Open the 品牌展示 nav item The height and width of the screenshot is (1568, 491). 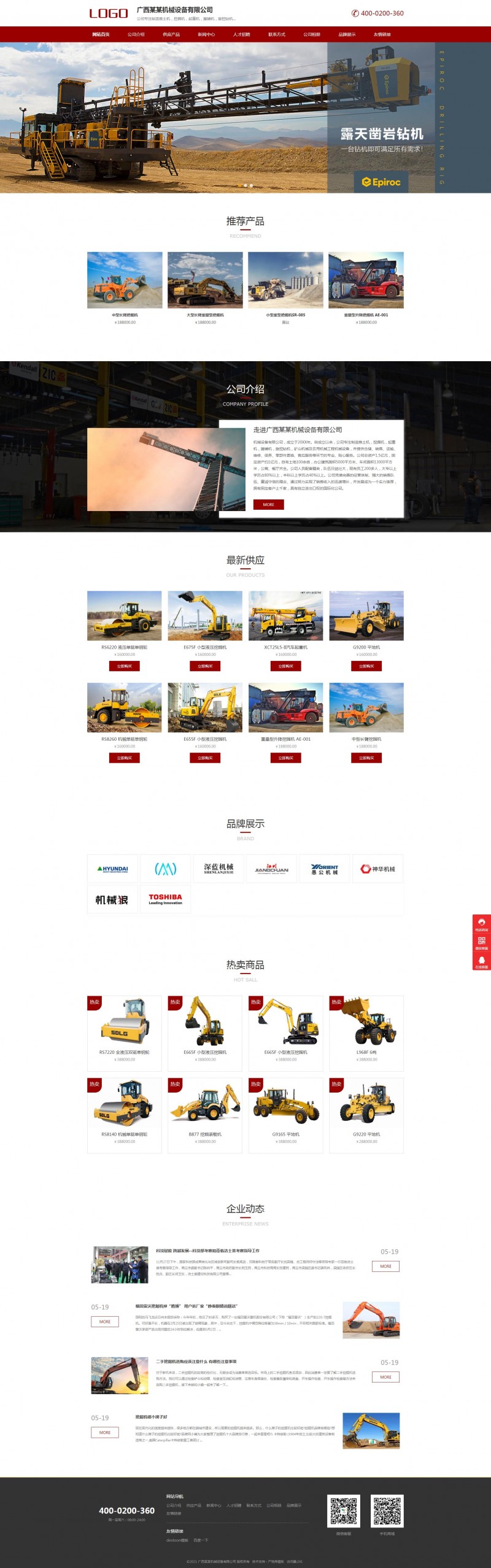[347, 34]
